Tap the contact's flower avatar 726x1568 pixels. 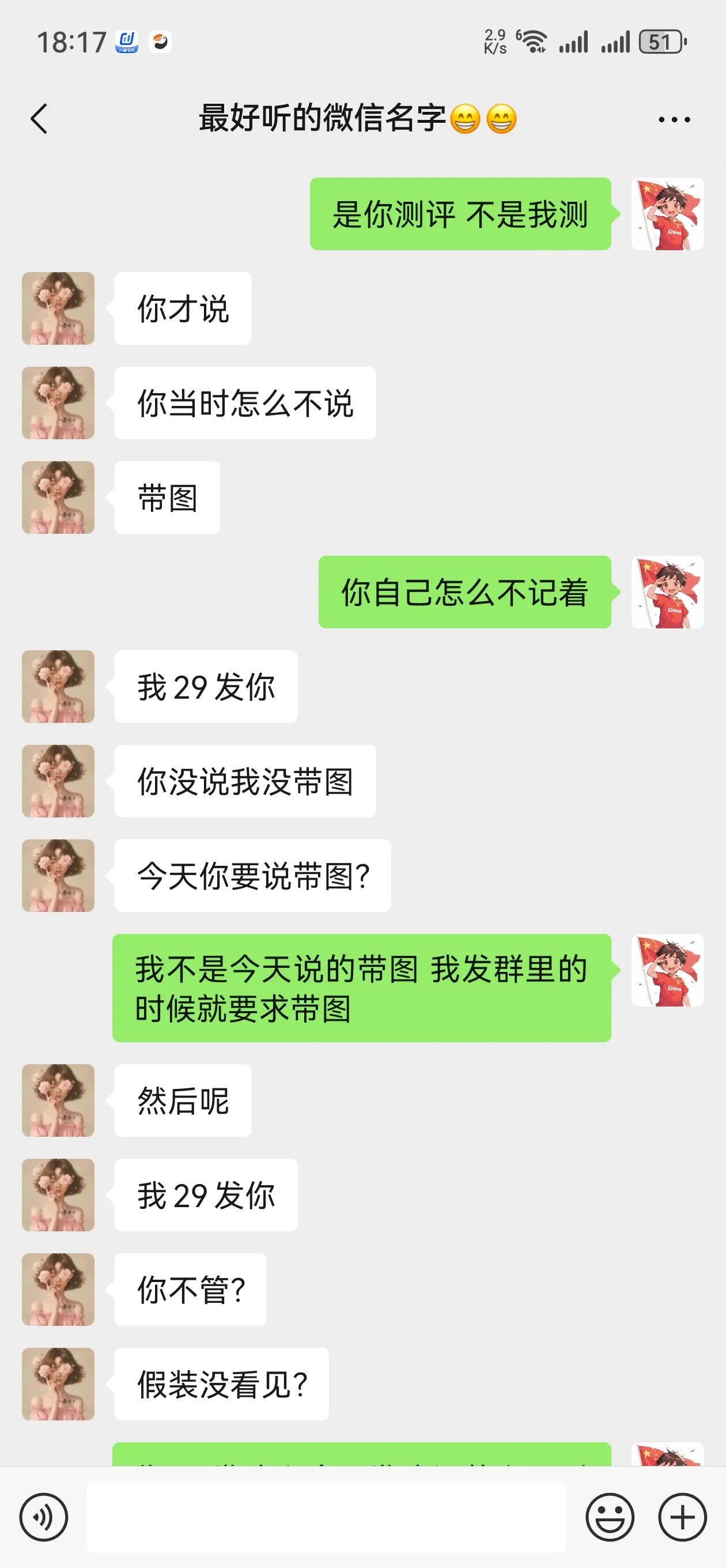pos(58,308)
